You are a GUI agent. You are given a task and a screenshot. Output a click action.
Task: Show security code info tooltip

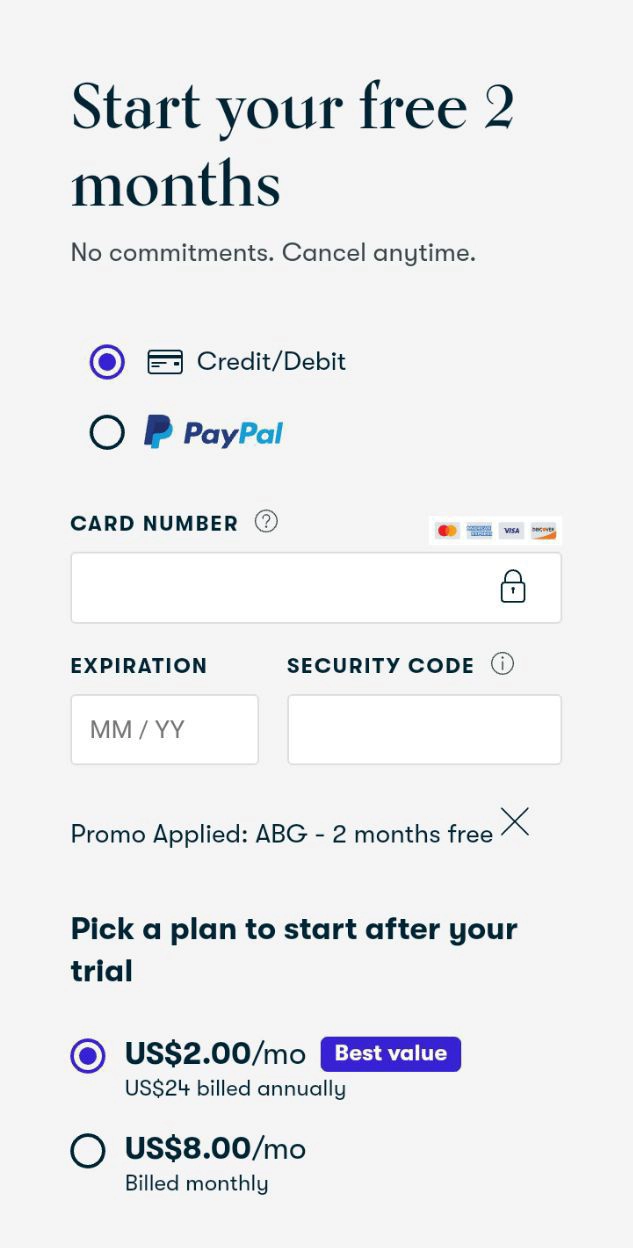pyautogui.click(x=502, y=664)
